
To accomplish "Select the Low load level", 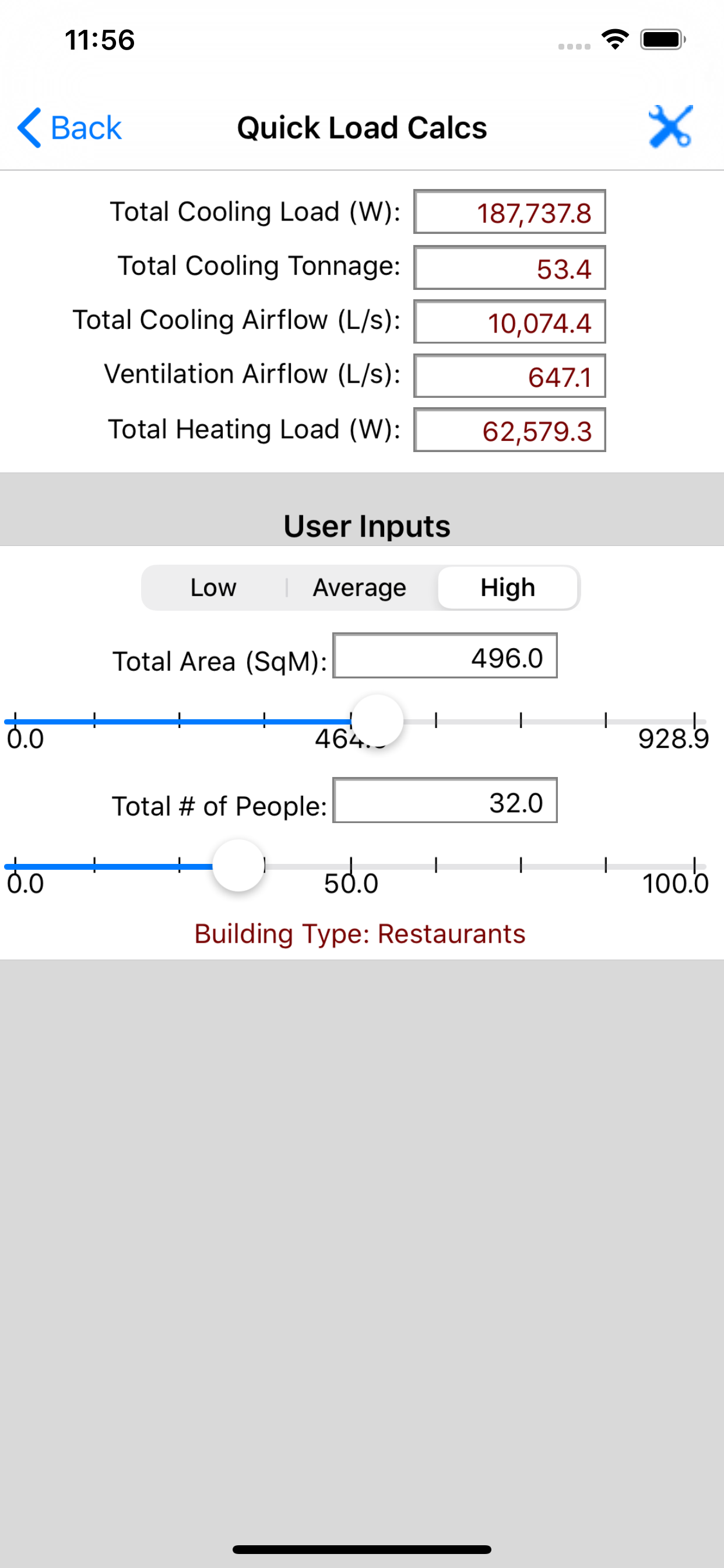I will [x=213, y=587].
